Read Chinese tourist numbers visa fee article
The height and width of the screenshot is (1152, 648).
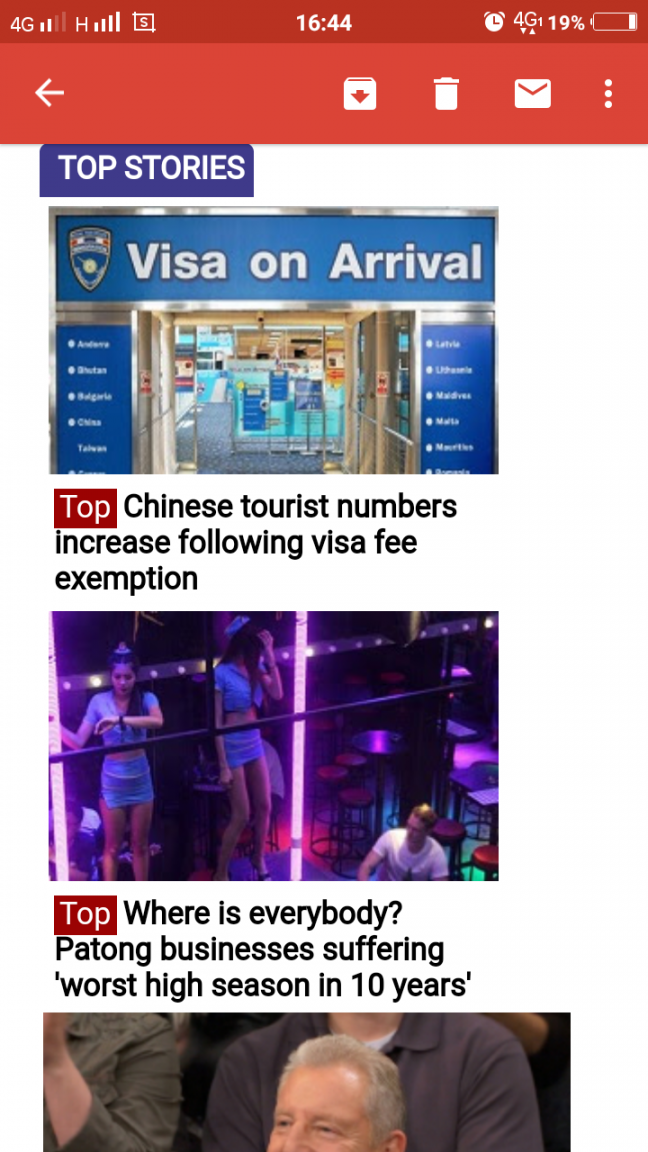tap(256, 542)
